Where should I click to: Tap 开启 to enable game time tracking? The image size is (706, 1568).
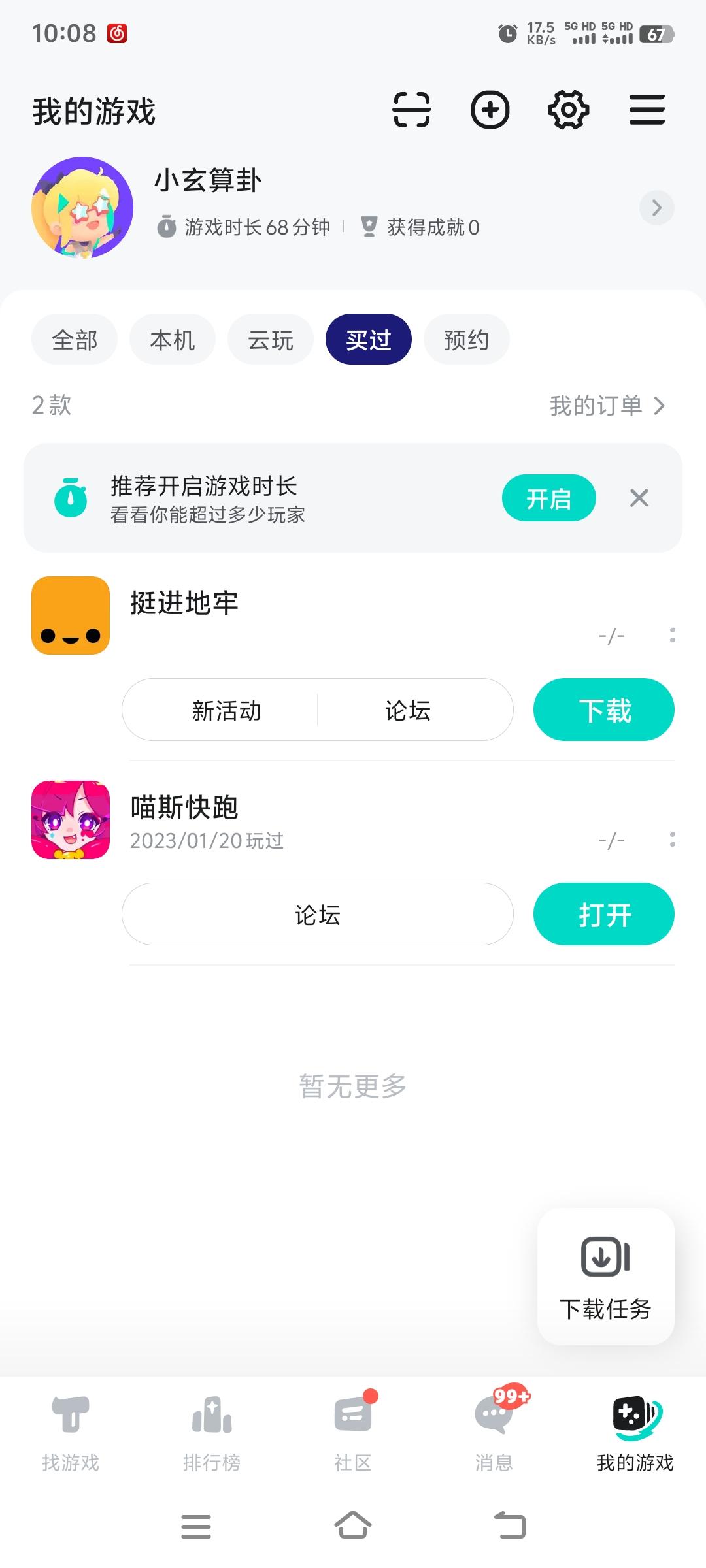click(x=548, y=498)
